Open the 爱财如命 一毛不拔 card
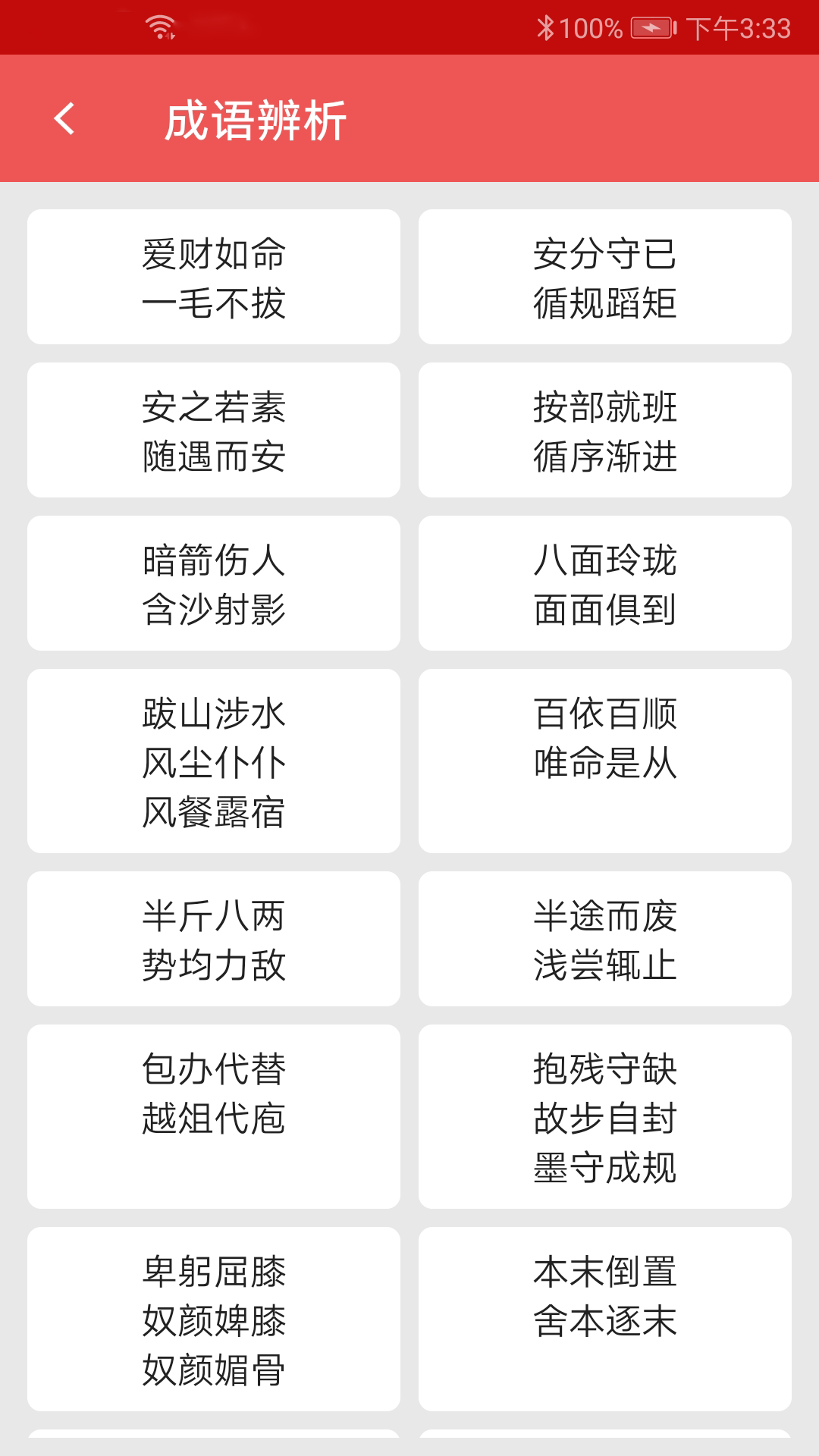This screenshot has height=1456, width=819. tap(214, 278)
